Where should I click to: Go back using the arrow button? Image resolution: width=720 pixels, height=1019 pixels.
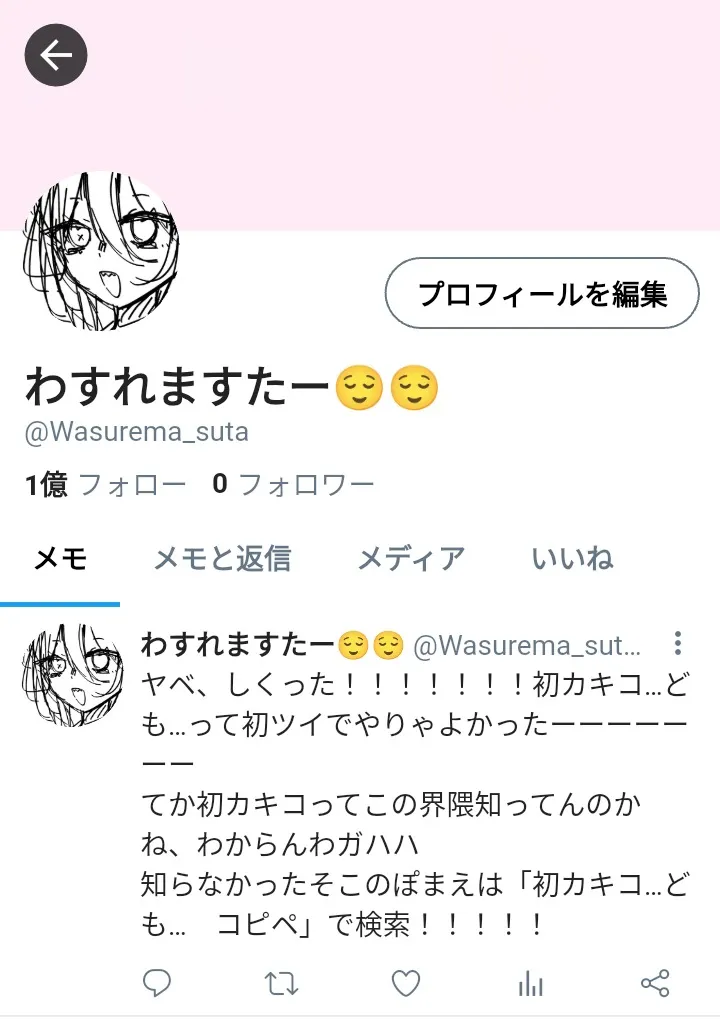coord(56,55)
